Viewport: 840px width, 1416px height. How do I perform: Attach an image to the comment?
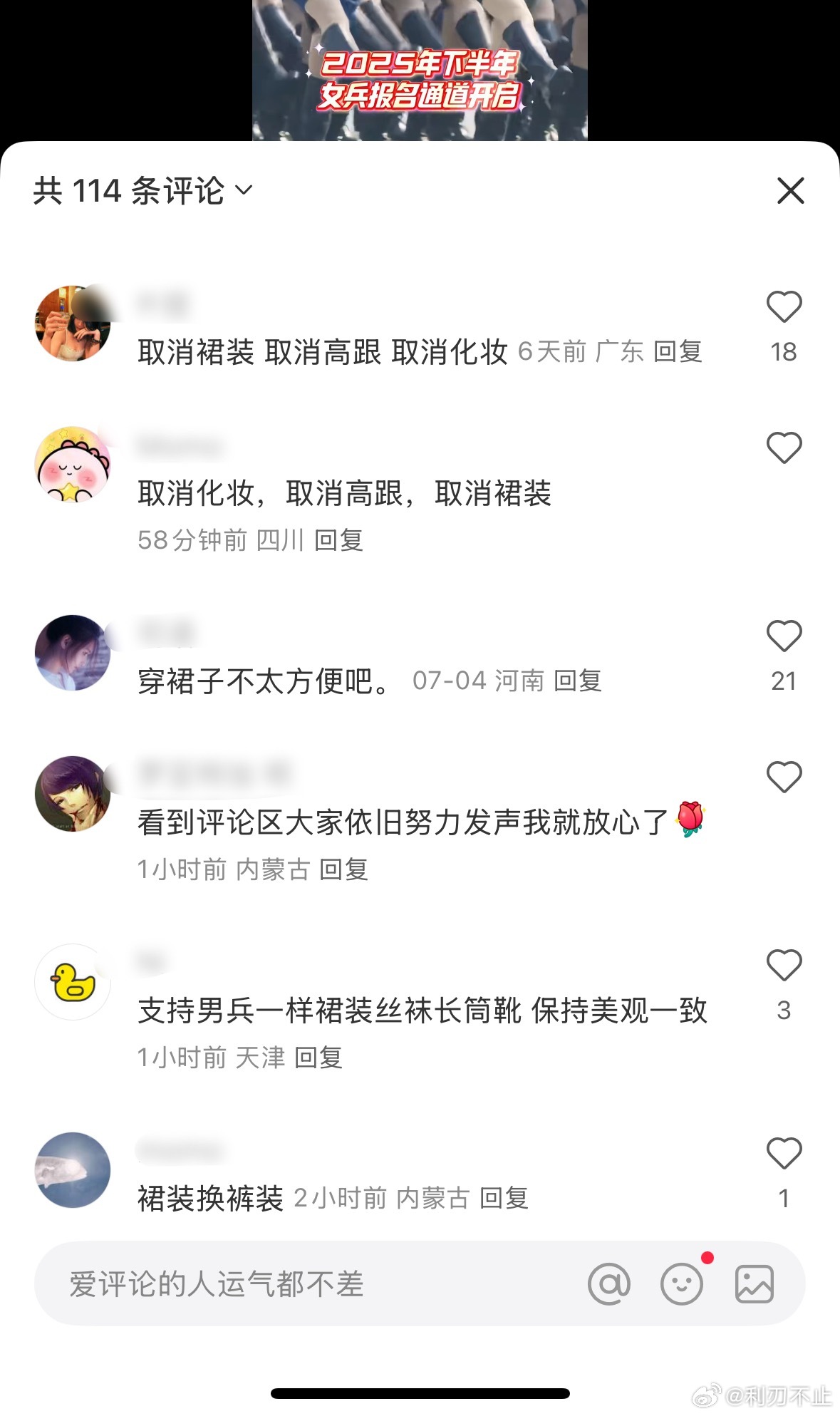pos(755,1284)
